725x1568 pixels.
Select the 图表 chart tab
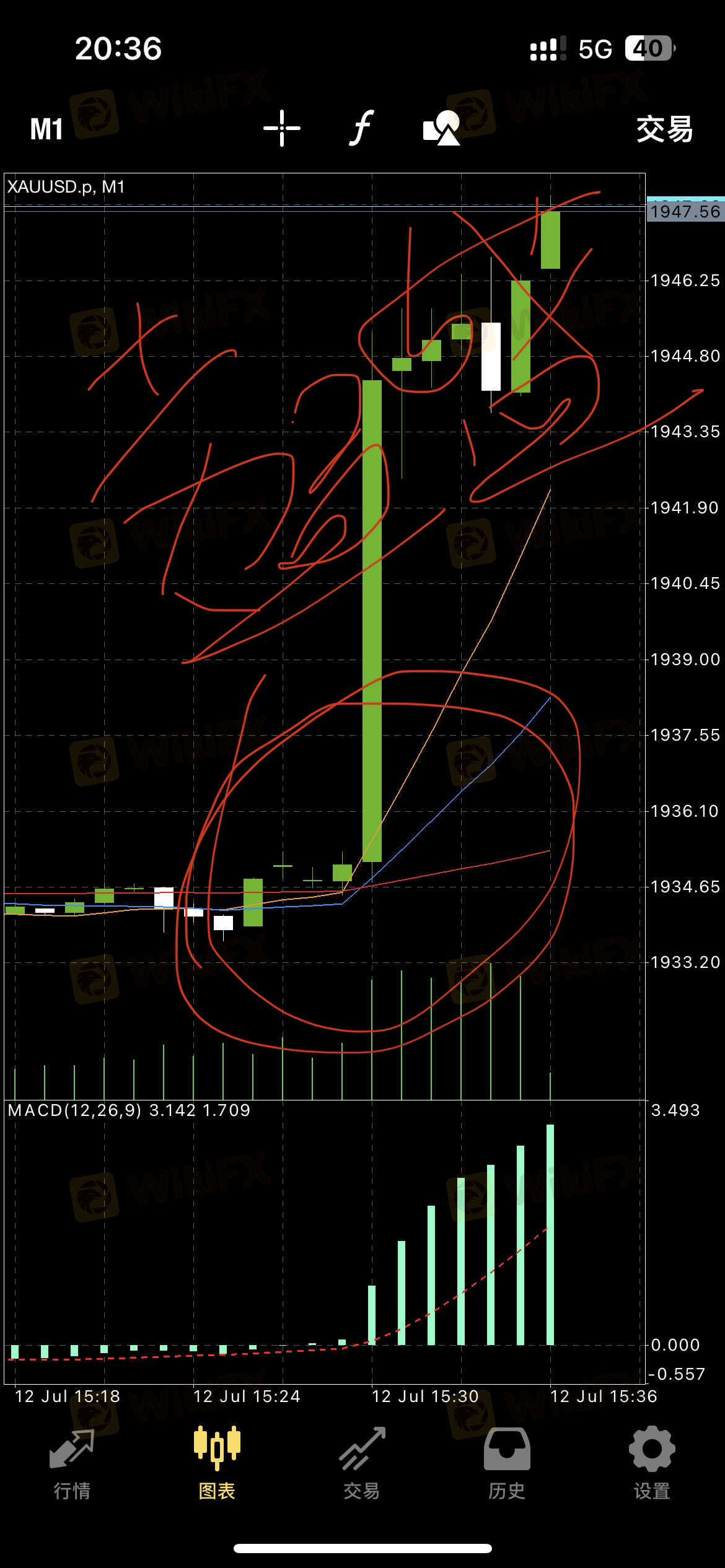click(x=217, y=1464)
